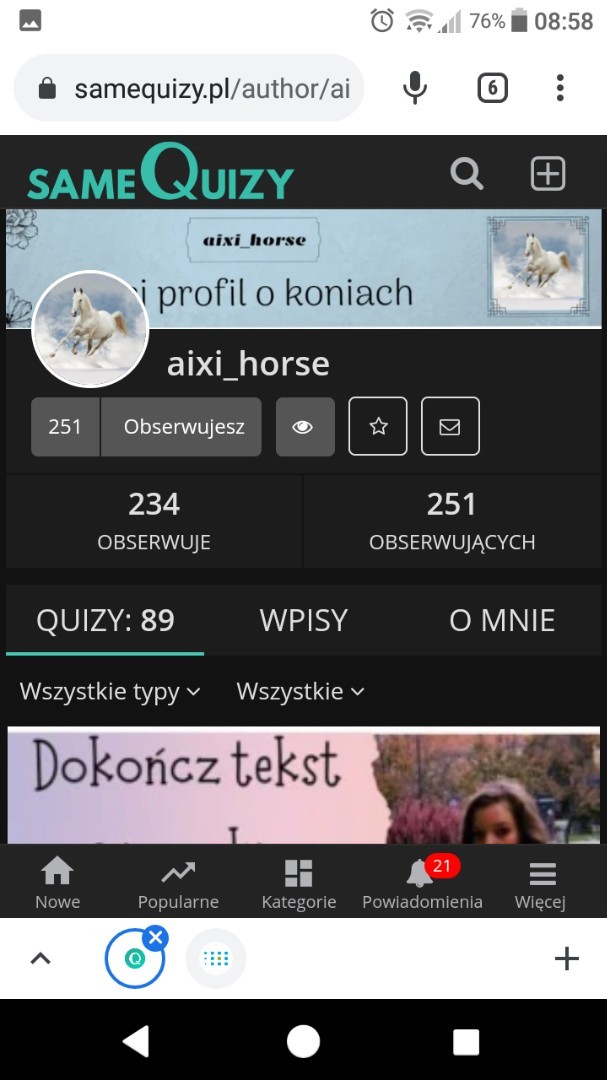Image resolution: width=607 pixels, height=1080 pixels.
Task: Open the browser tab switcher showing 6
Action: coord(491,88)
